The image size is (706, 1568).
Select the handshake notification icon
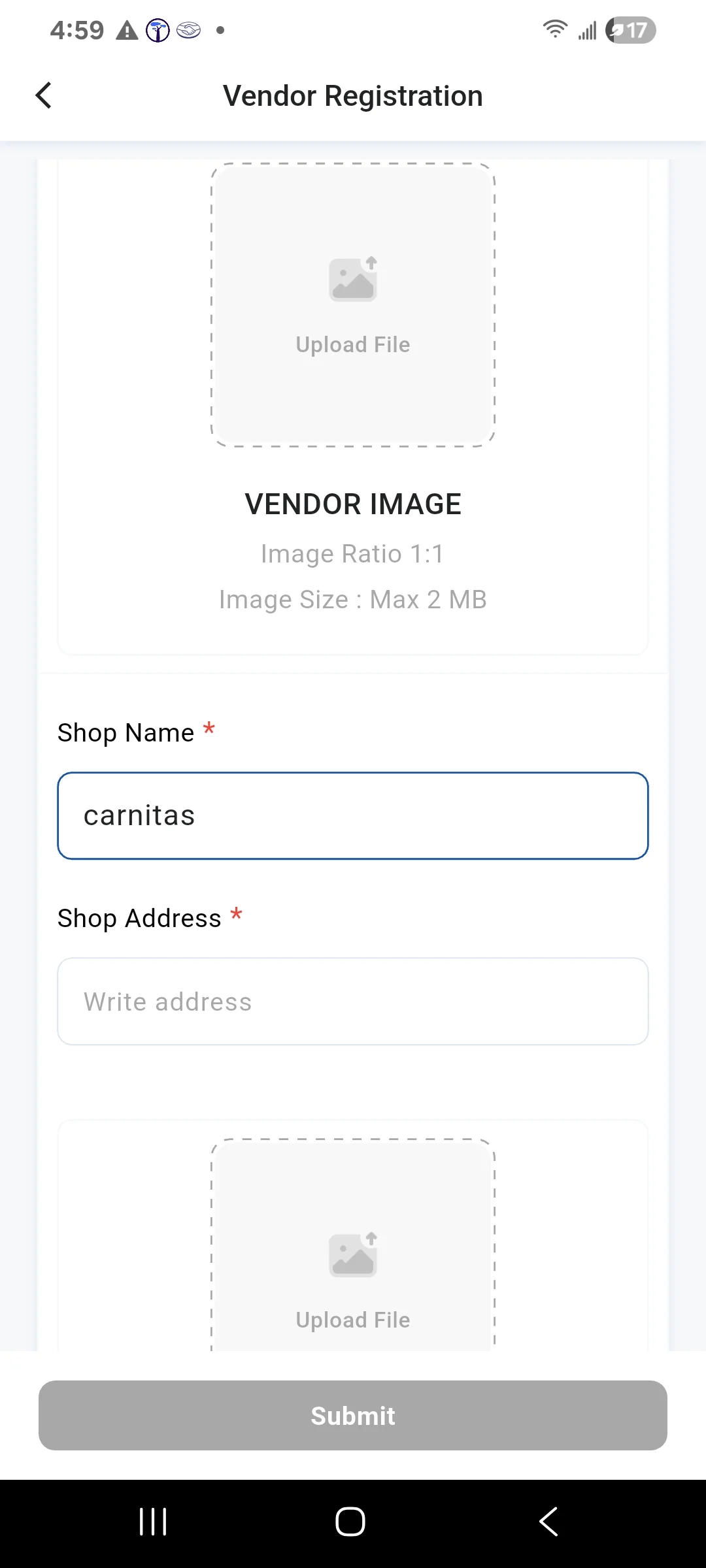[187, 30]
